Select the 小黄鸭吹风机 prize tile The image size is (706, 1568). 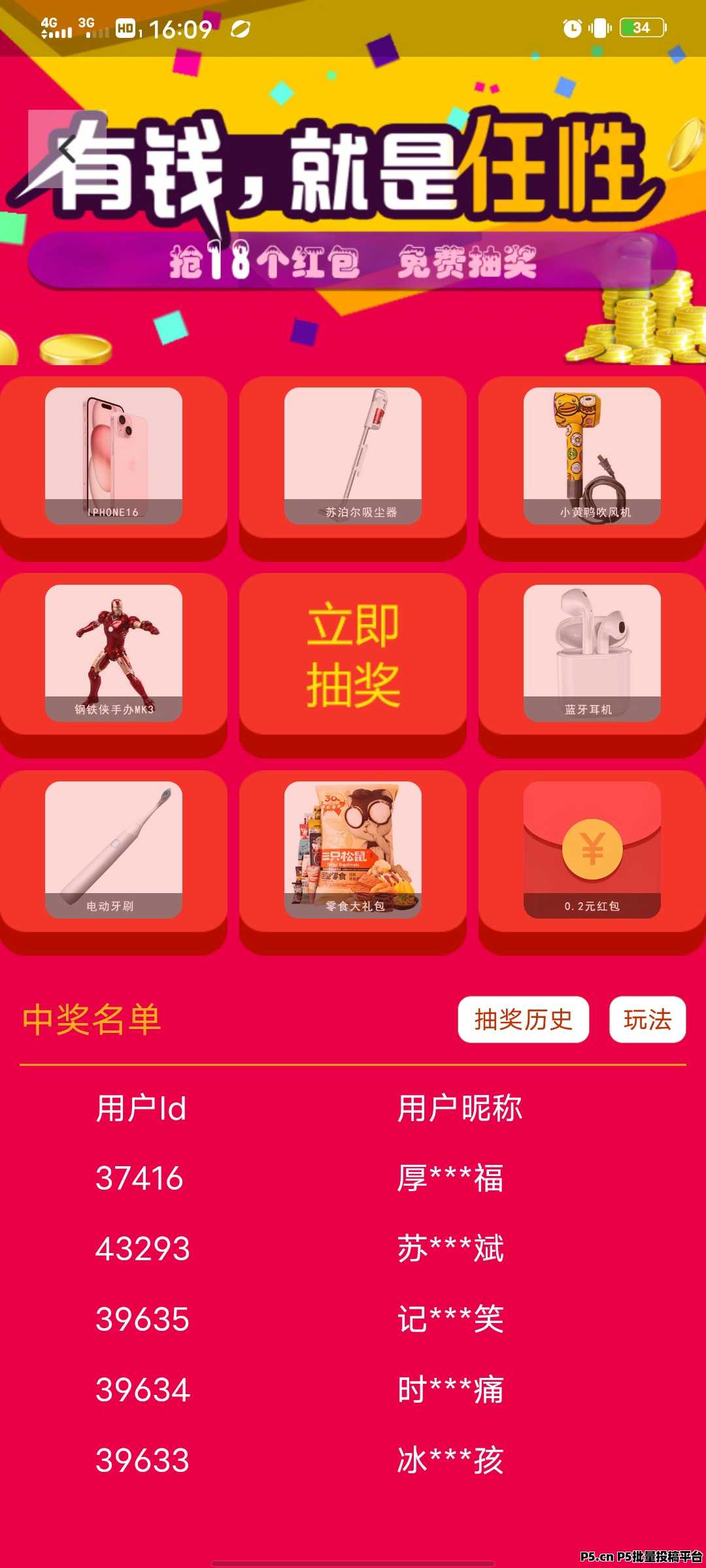(592, 456)
